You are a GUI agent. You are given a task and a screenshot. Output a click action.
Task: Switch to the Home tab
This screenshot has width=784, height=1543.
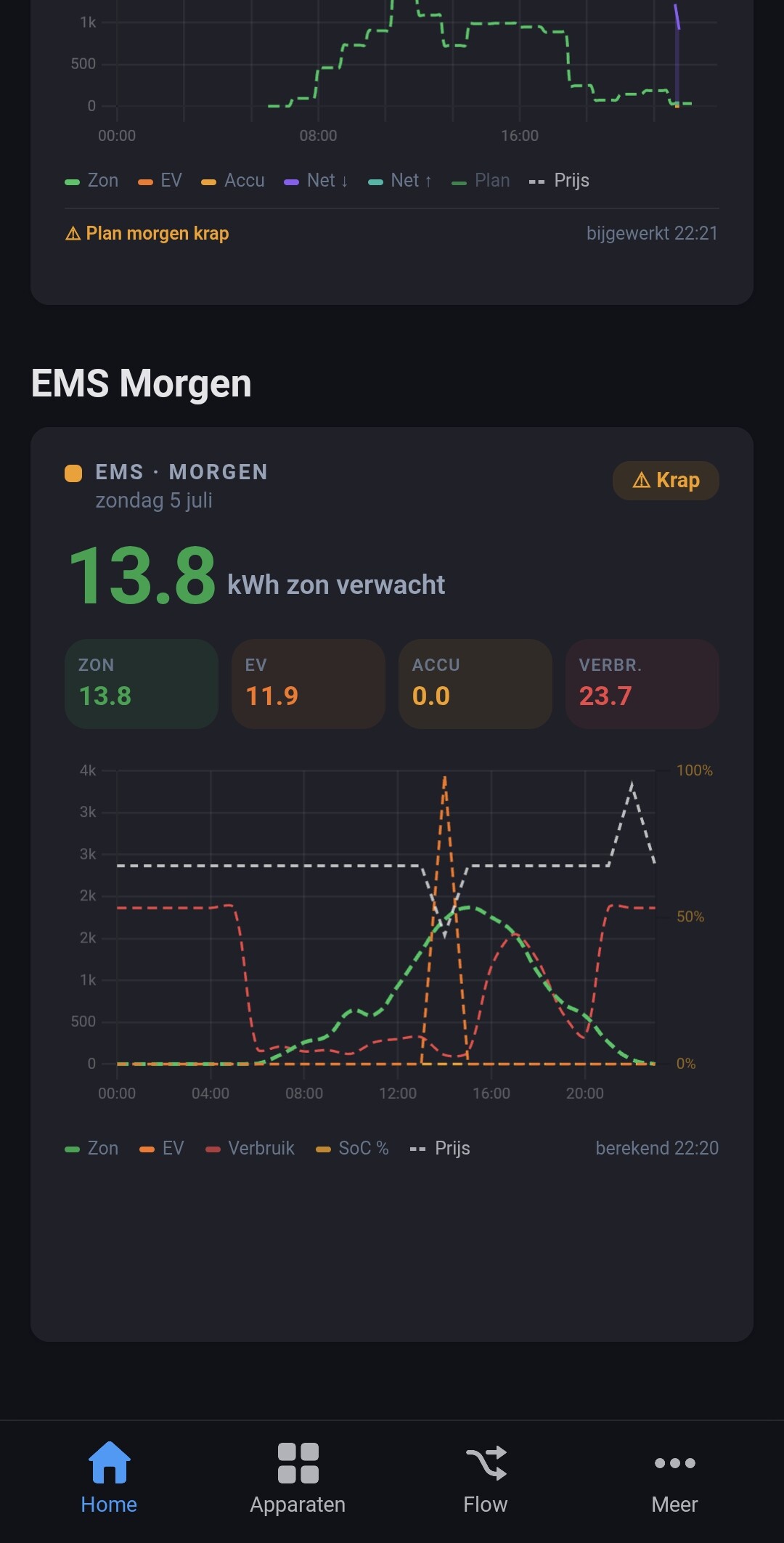coord(109,1478)
